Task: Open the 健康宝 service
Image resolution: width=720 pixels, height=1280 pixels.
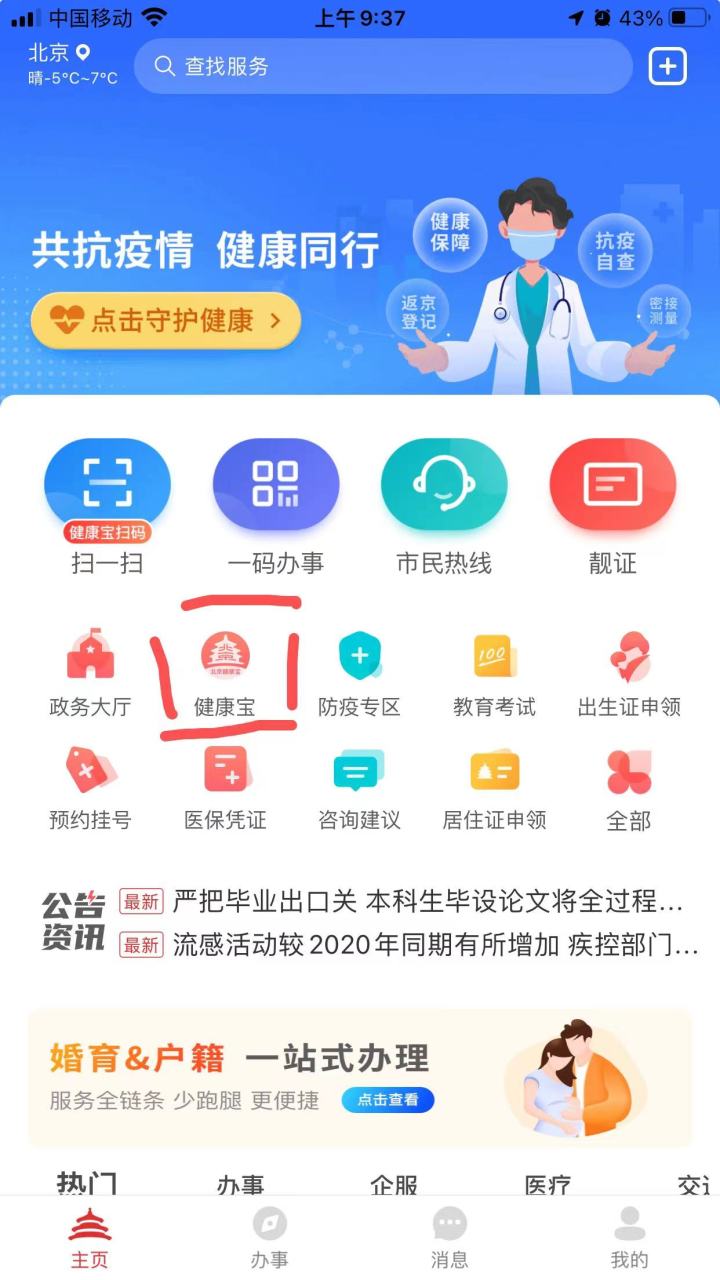Action: [x=225, y=672]
